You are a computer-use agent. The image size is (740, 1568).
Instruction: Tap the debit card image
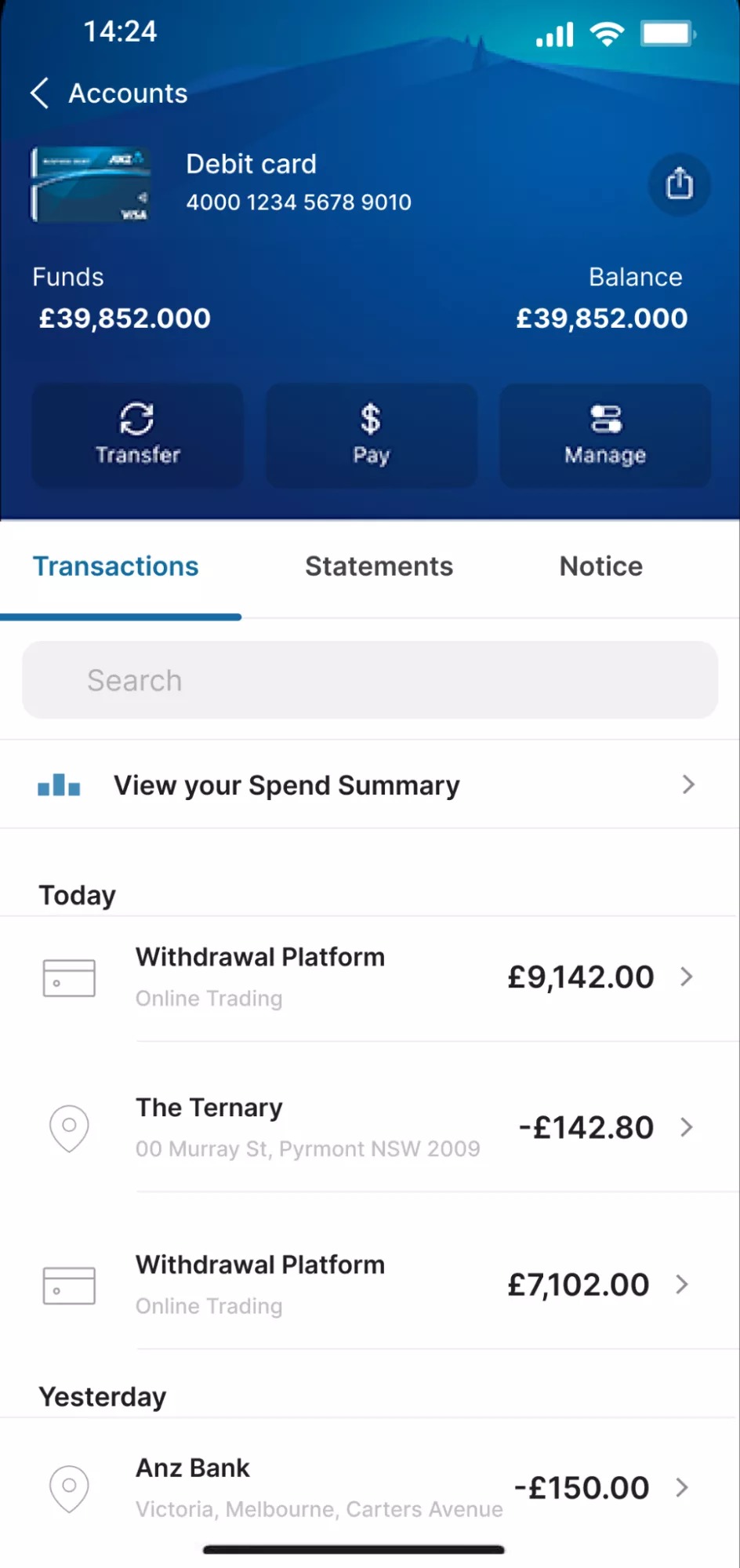(x=91, y=184)
